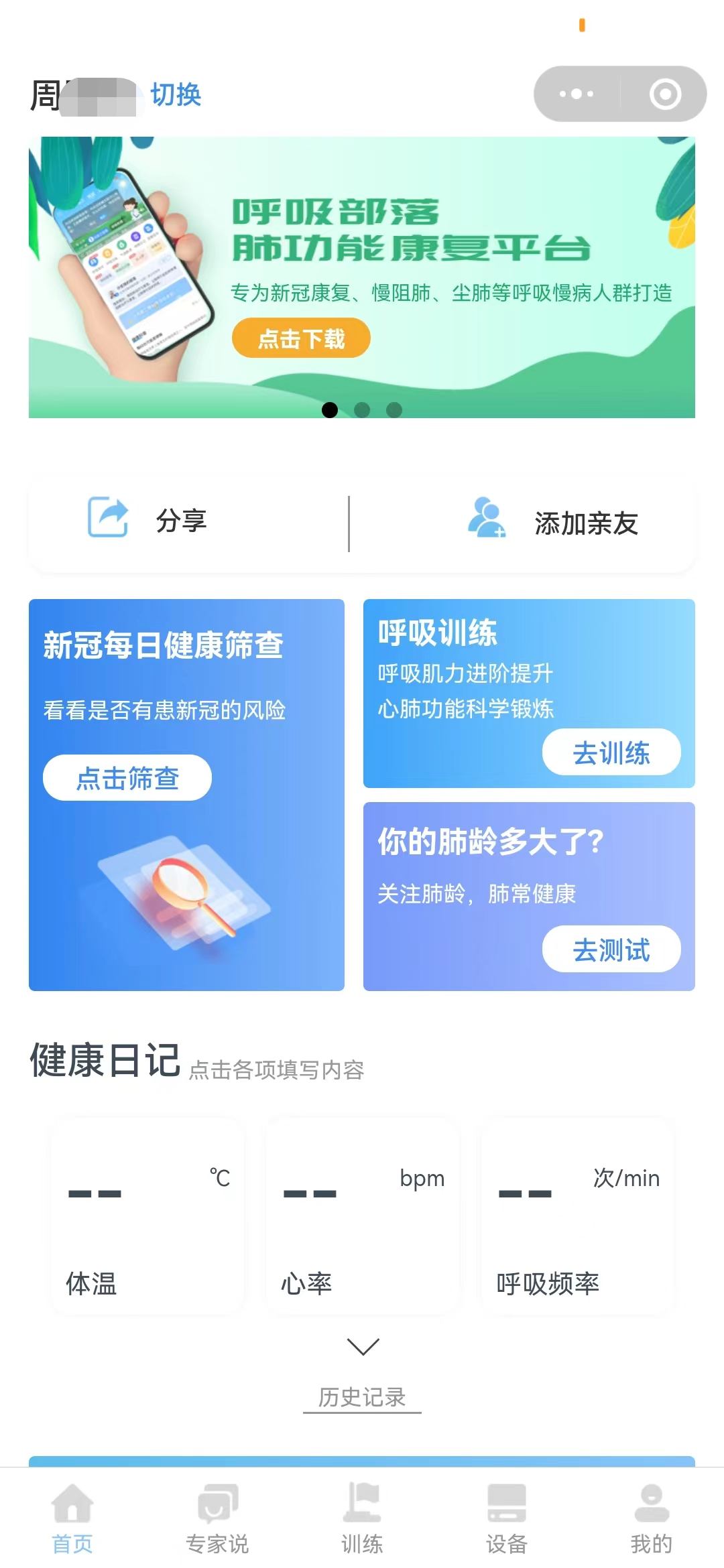Tap 去测试 to test lung age
Viewport: 724px width, 1568px height.
(611, 950)
